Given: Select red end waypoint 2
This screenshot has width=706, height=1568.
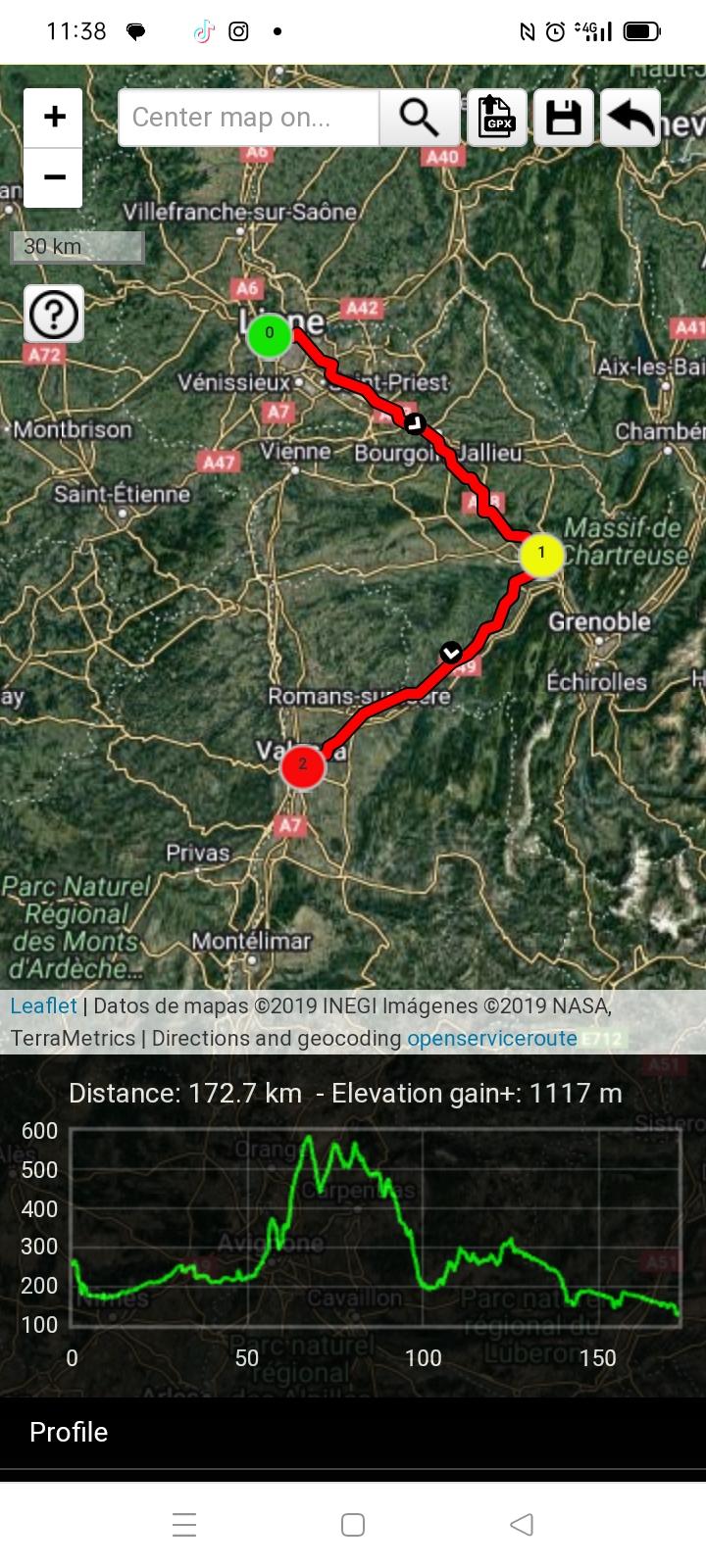Looking at the screenshot, I should (x=303, y=765).
